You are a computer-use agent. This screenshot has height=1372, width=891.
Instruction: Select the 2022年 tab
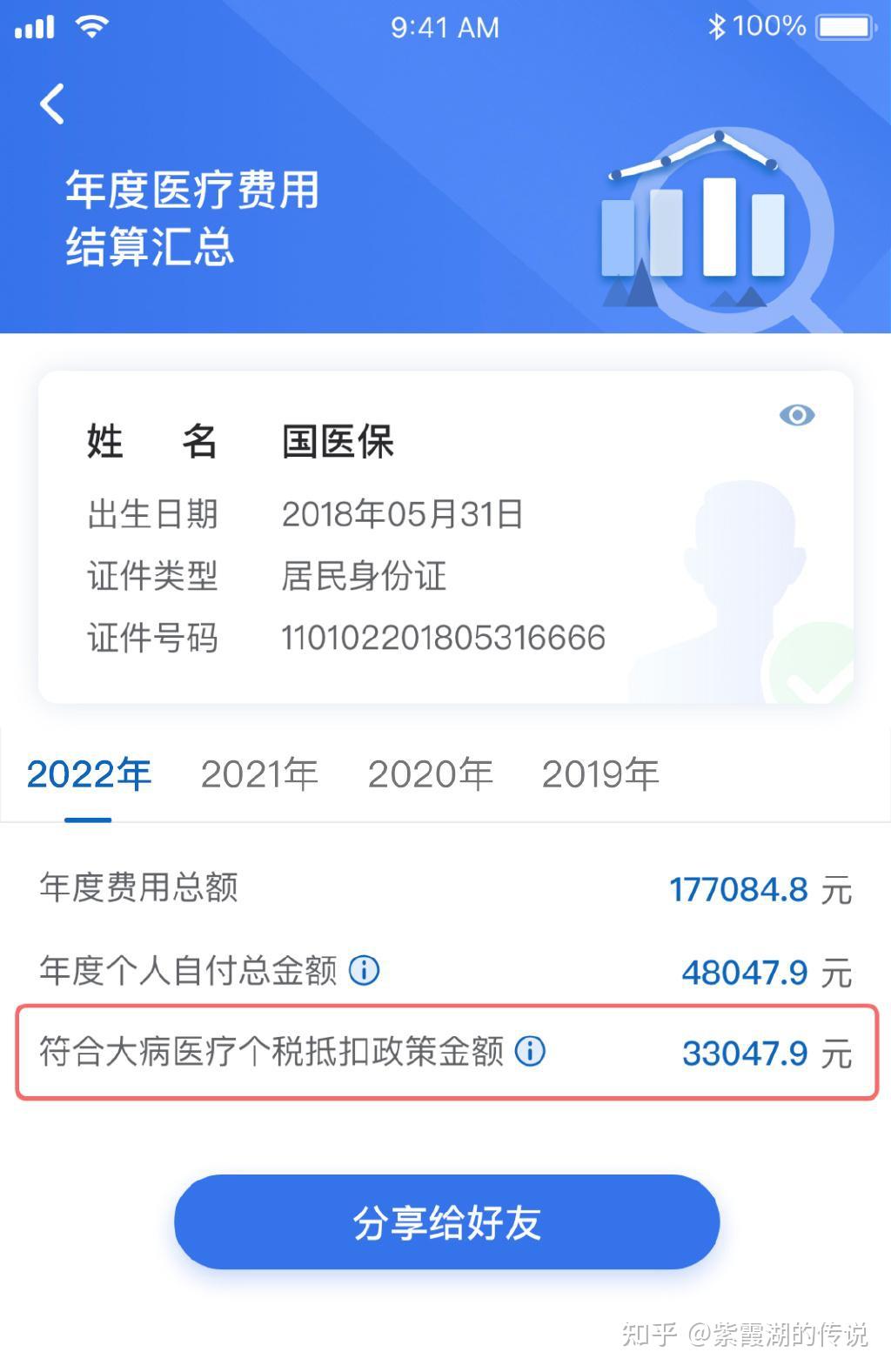(x=89, y=773)
